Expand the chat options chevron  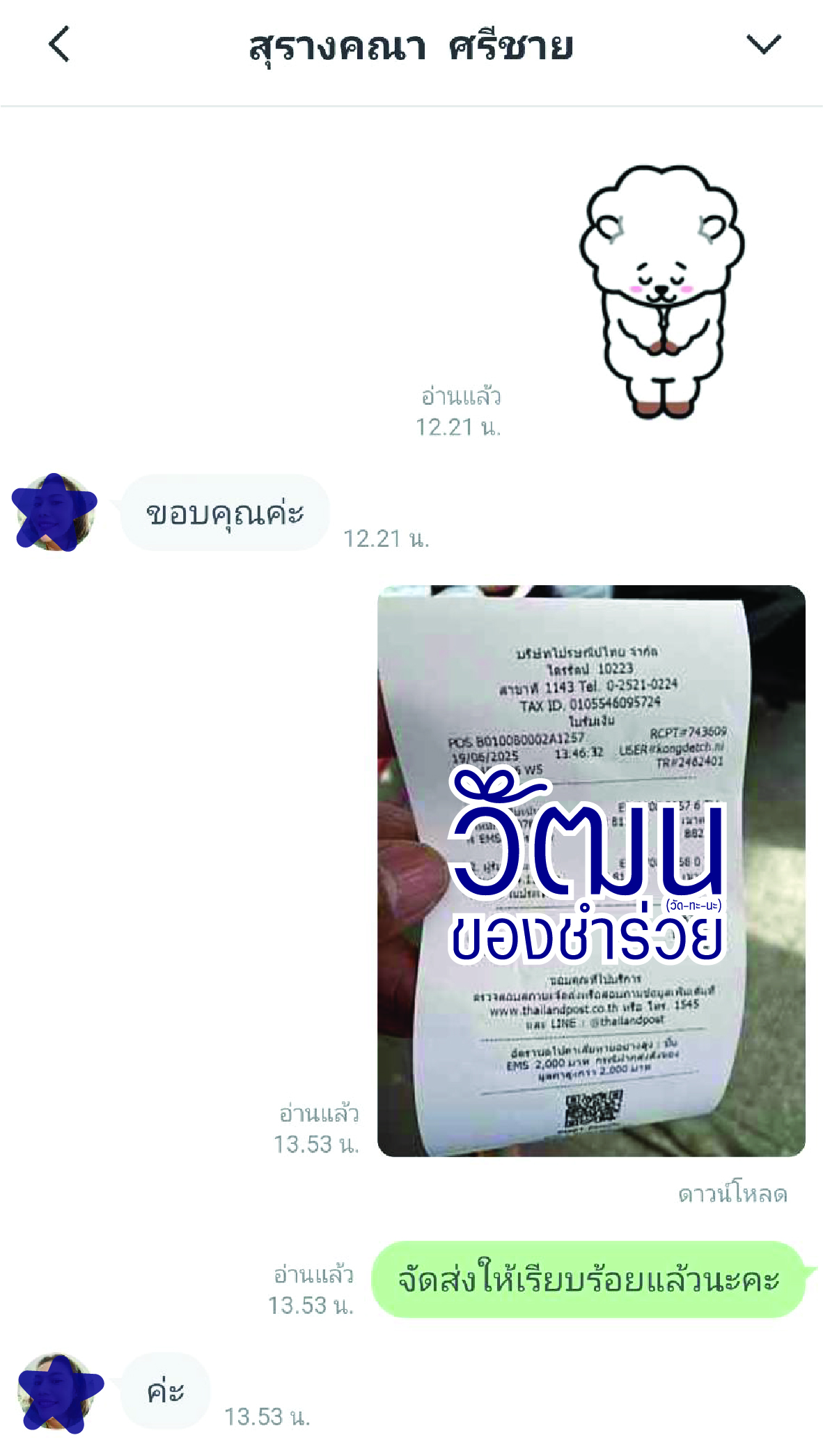[763, 45]
